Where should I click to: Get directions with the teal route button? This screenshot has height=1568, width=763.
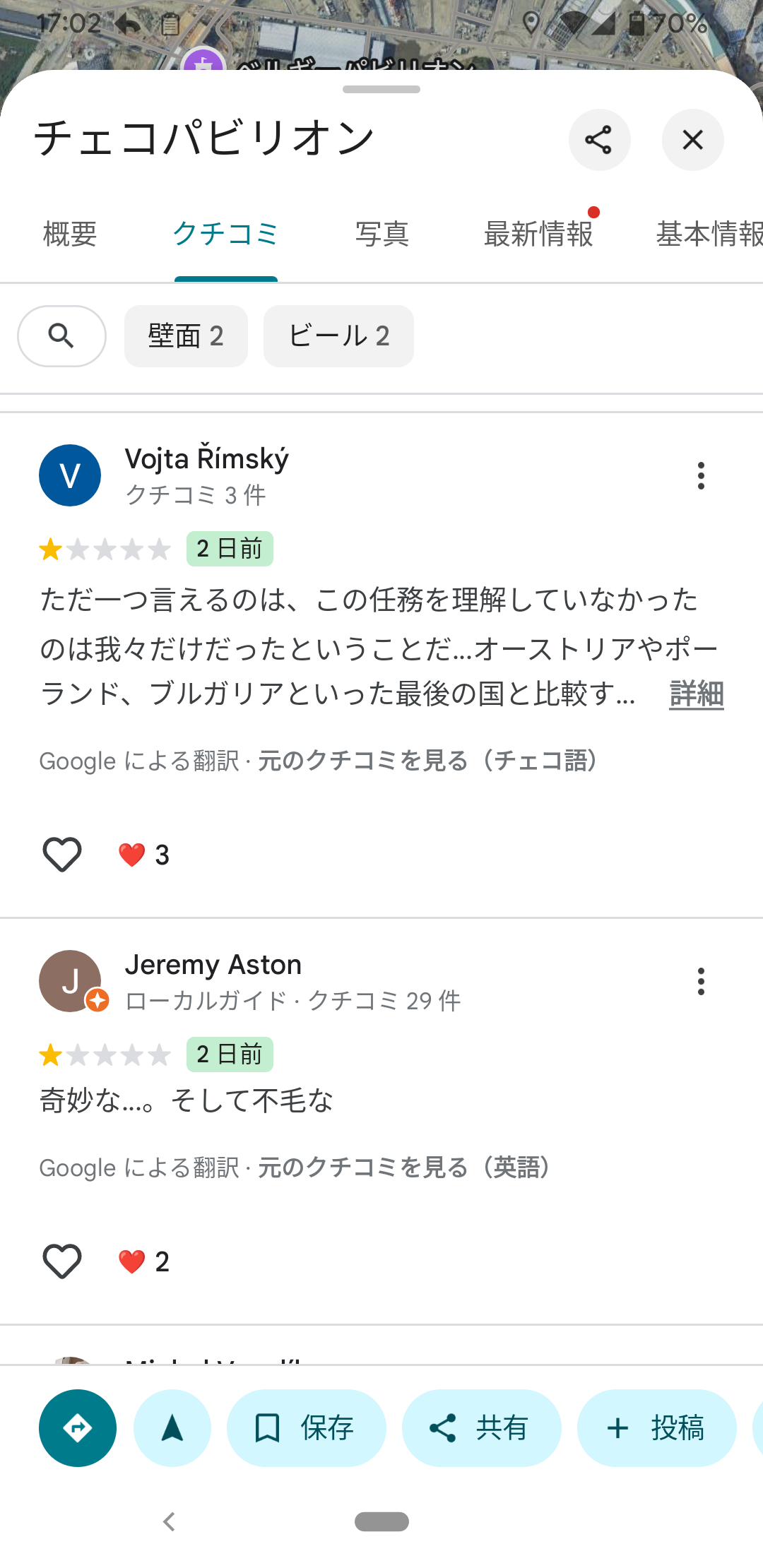tap(78, 1428)
